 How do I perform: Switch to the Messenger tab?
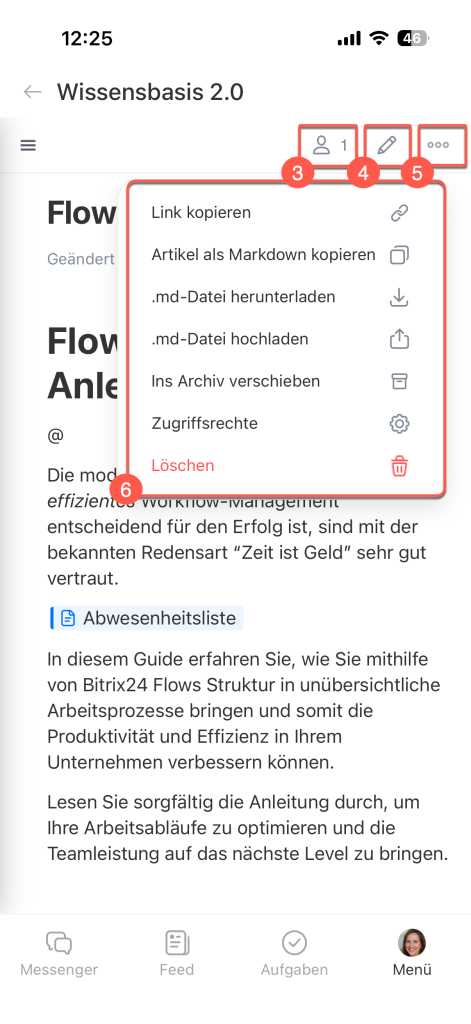(x=59, y=953)
